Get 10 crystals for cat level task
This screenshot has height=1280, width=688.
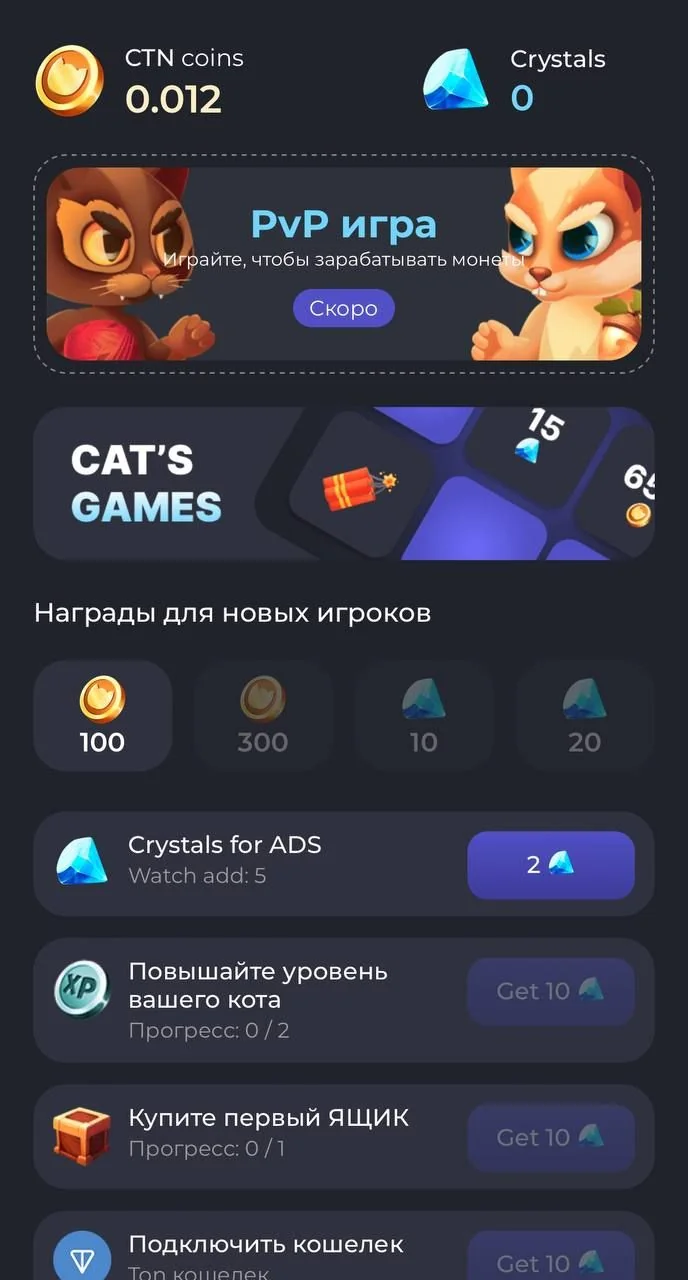click(x=551, y=991)
